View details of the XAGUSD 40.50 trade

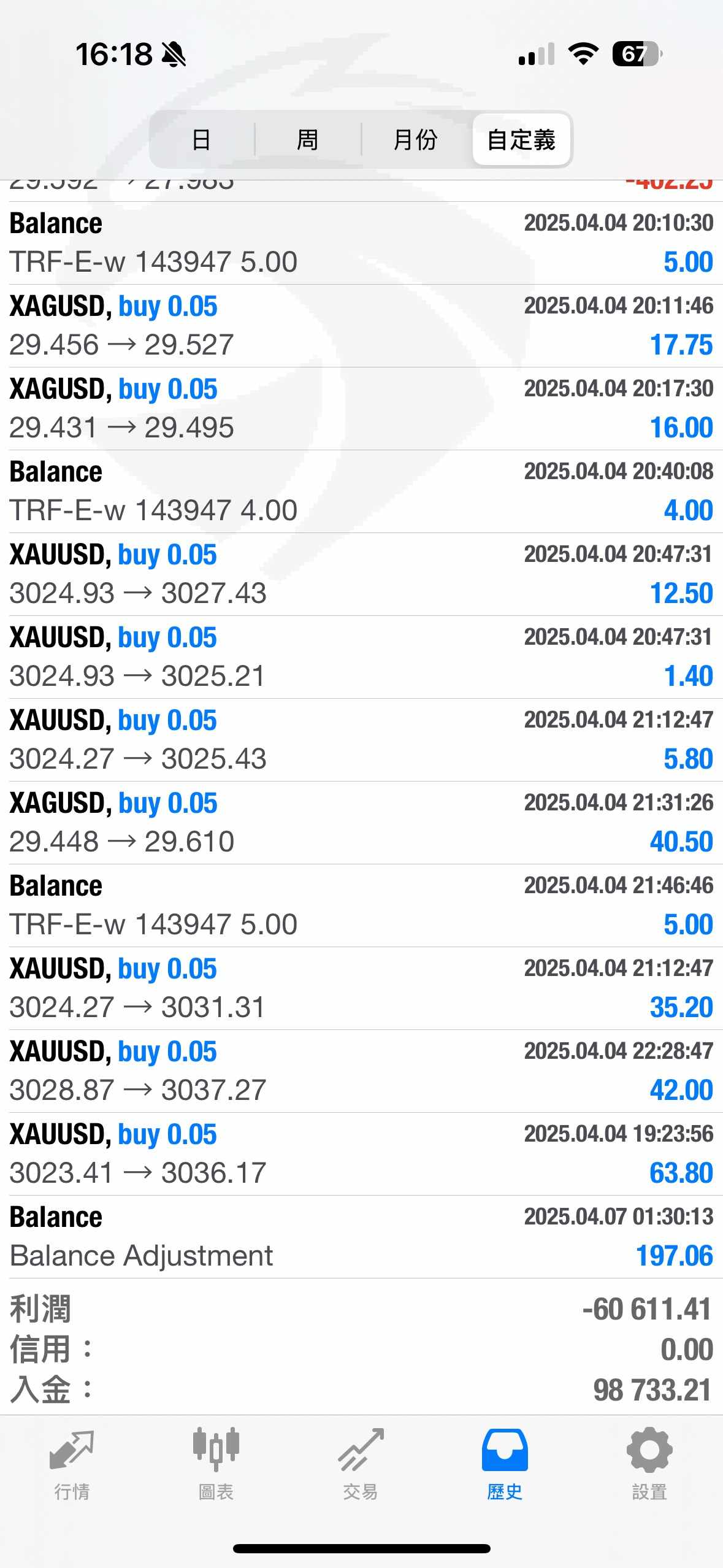point(361,823)
